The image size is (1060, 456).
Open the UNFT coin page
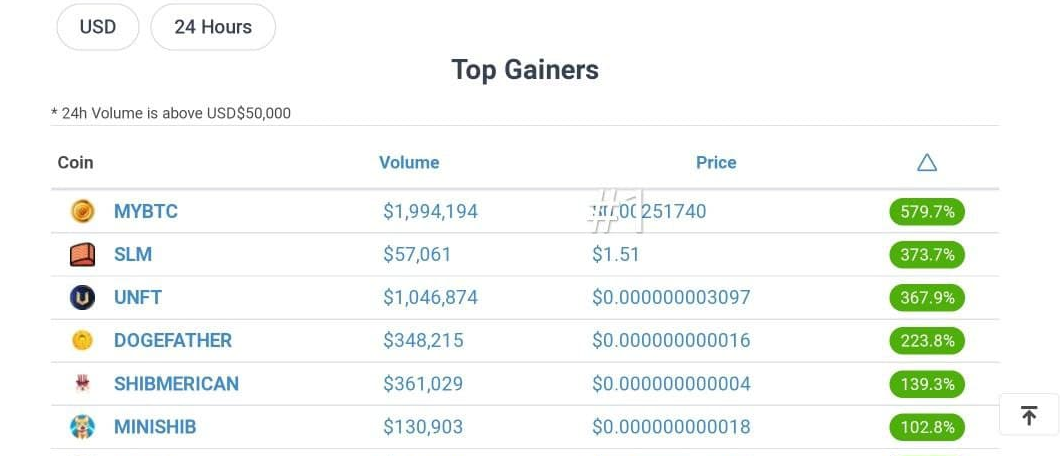coord(138,297)
